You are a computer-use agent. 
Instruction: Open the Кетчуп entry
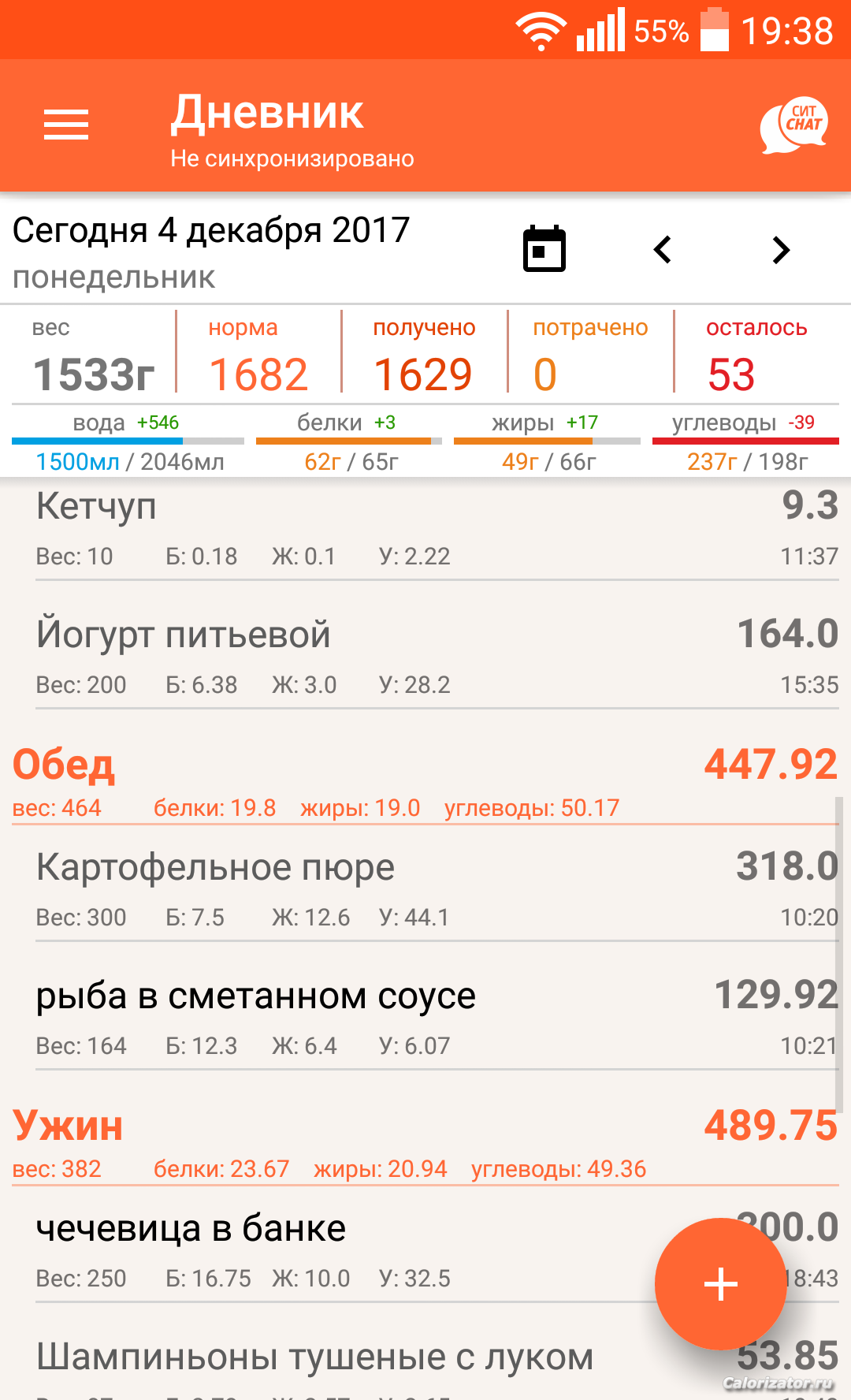pos(437,530)
